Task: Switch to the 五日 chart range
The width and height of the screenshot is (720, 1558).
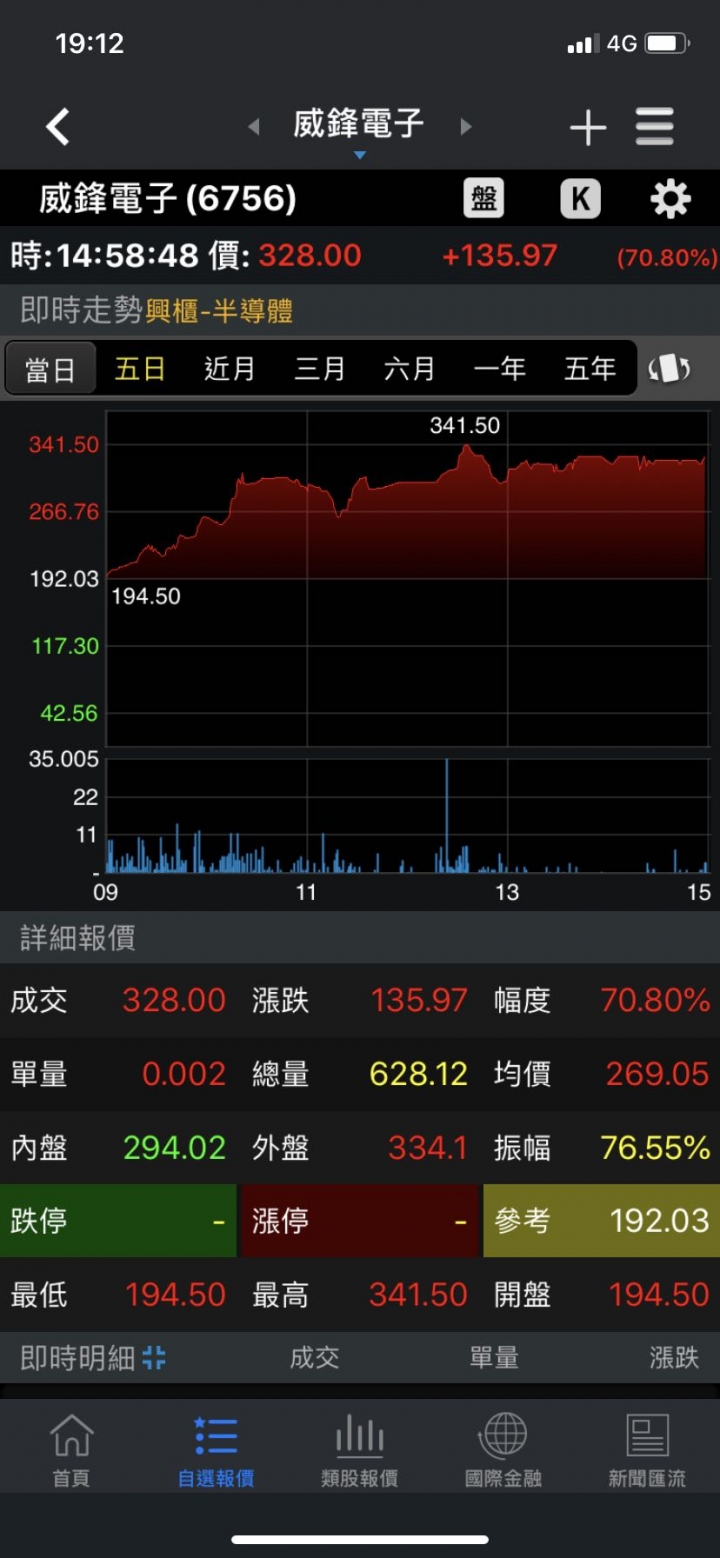Action: click(140, 369)
